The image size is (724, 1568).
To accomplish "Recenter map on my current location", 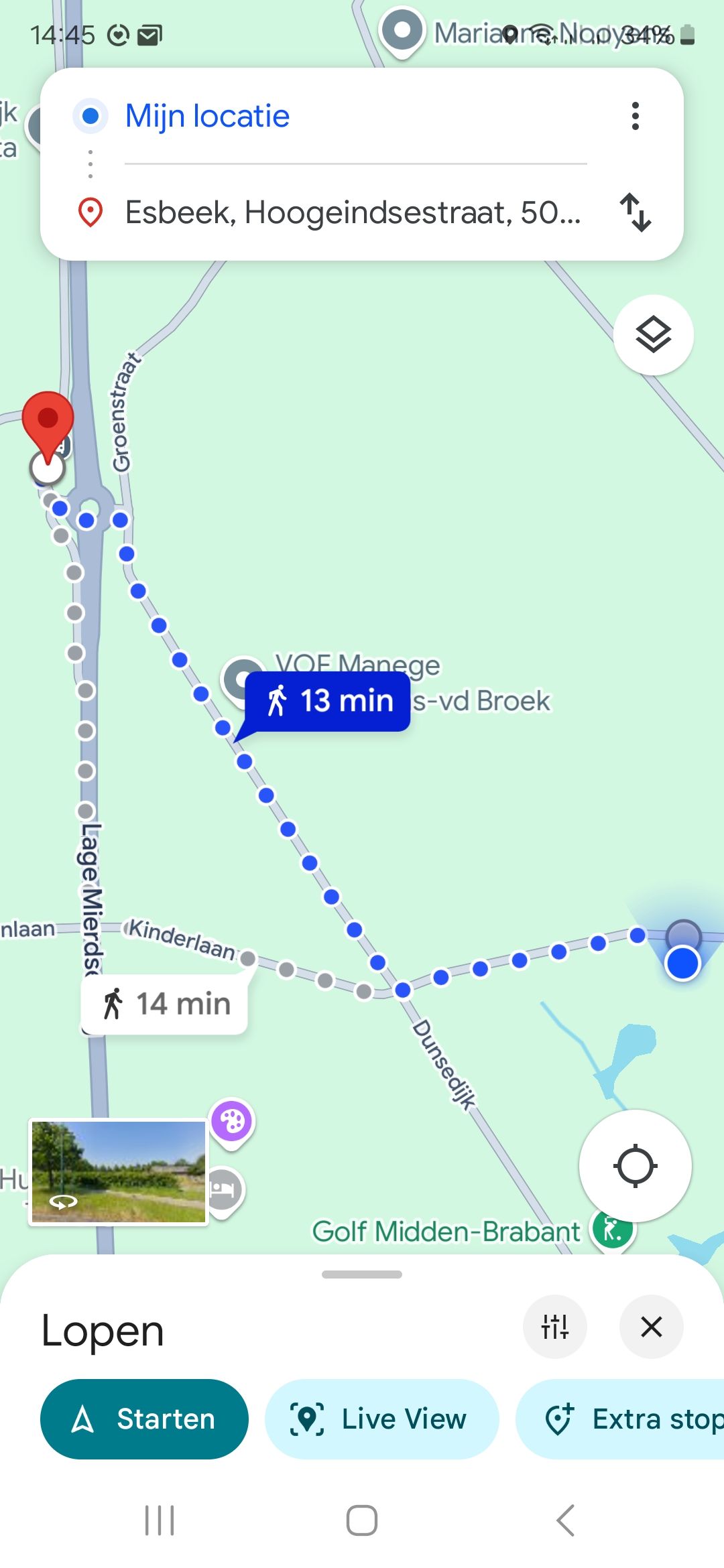I will (x=635, y=1166).
